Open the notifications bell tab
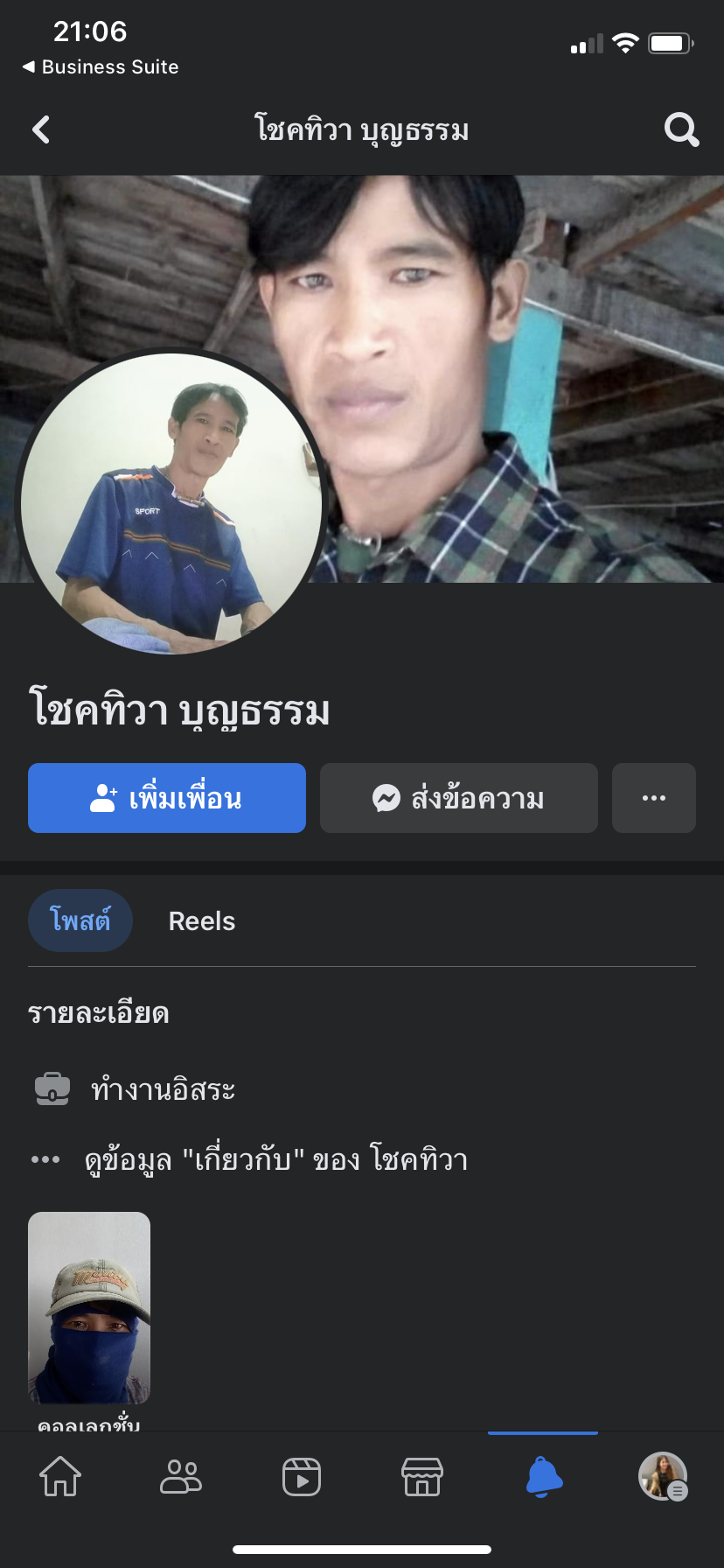The width and height of the screenshot is (724, 1568). (x=543, y=1477)
